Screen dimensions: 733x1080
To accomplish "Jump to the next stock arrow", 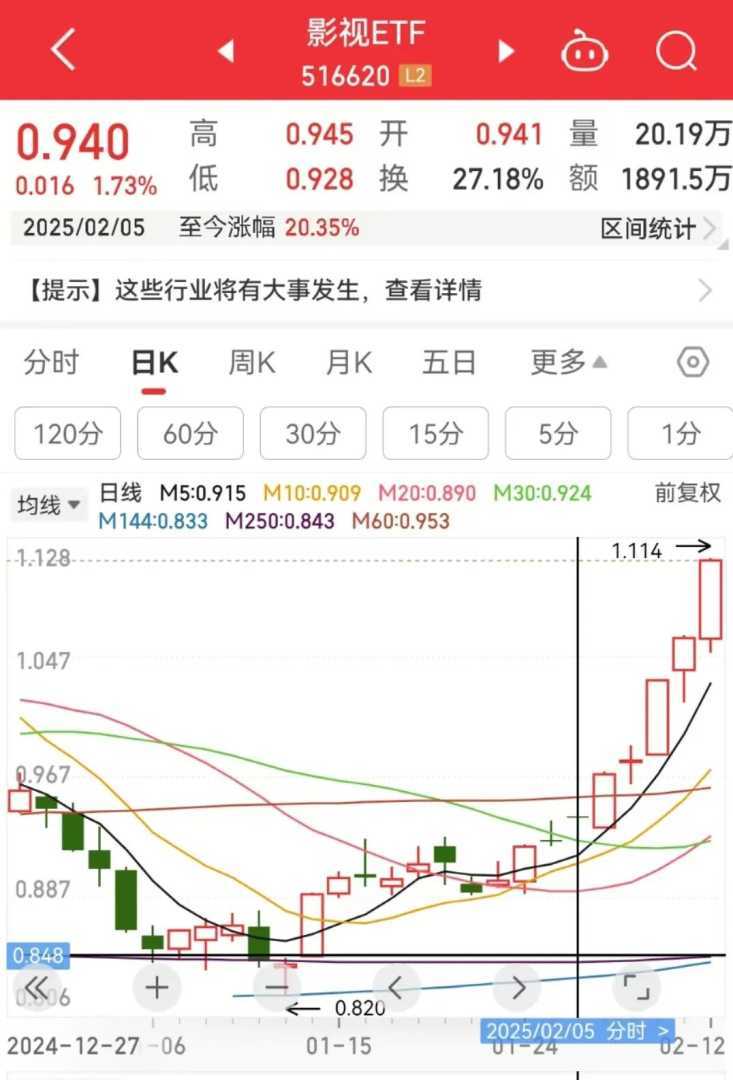I will 506,51.
